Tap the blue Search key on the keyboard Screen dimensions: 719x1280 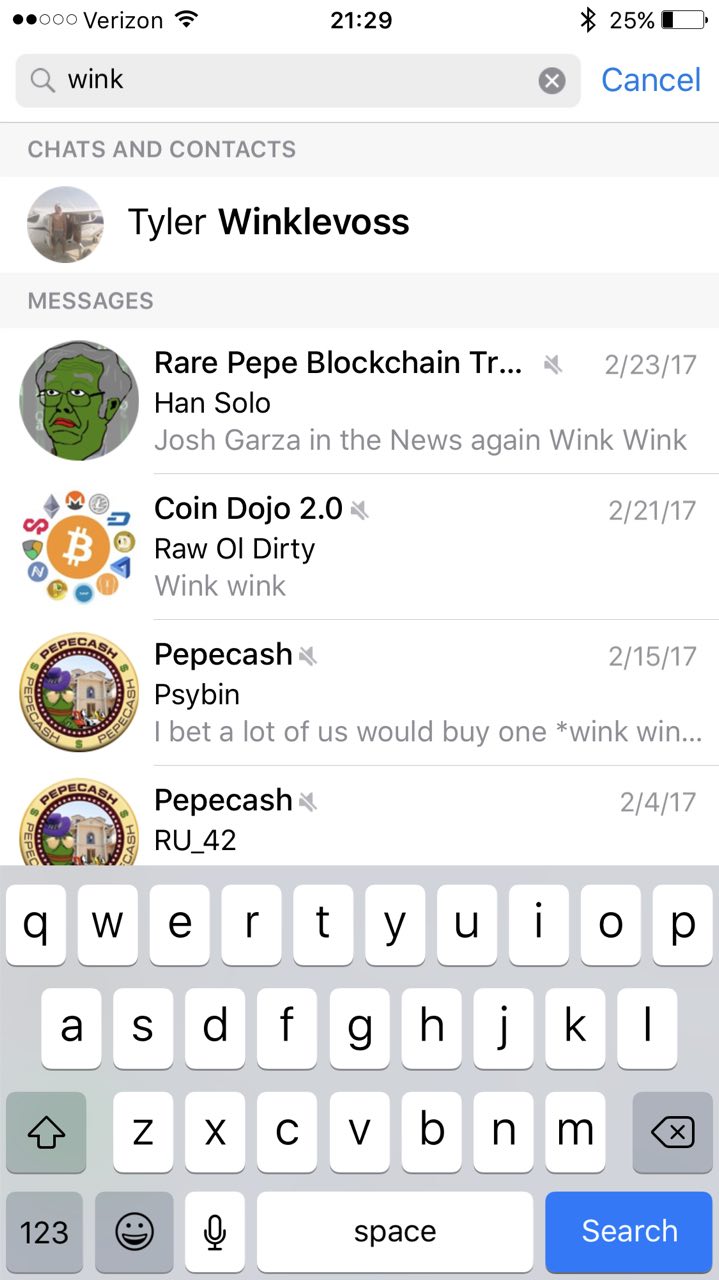pyautogui.click(x=629, y=1231)
